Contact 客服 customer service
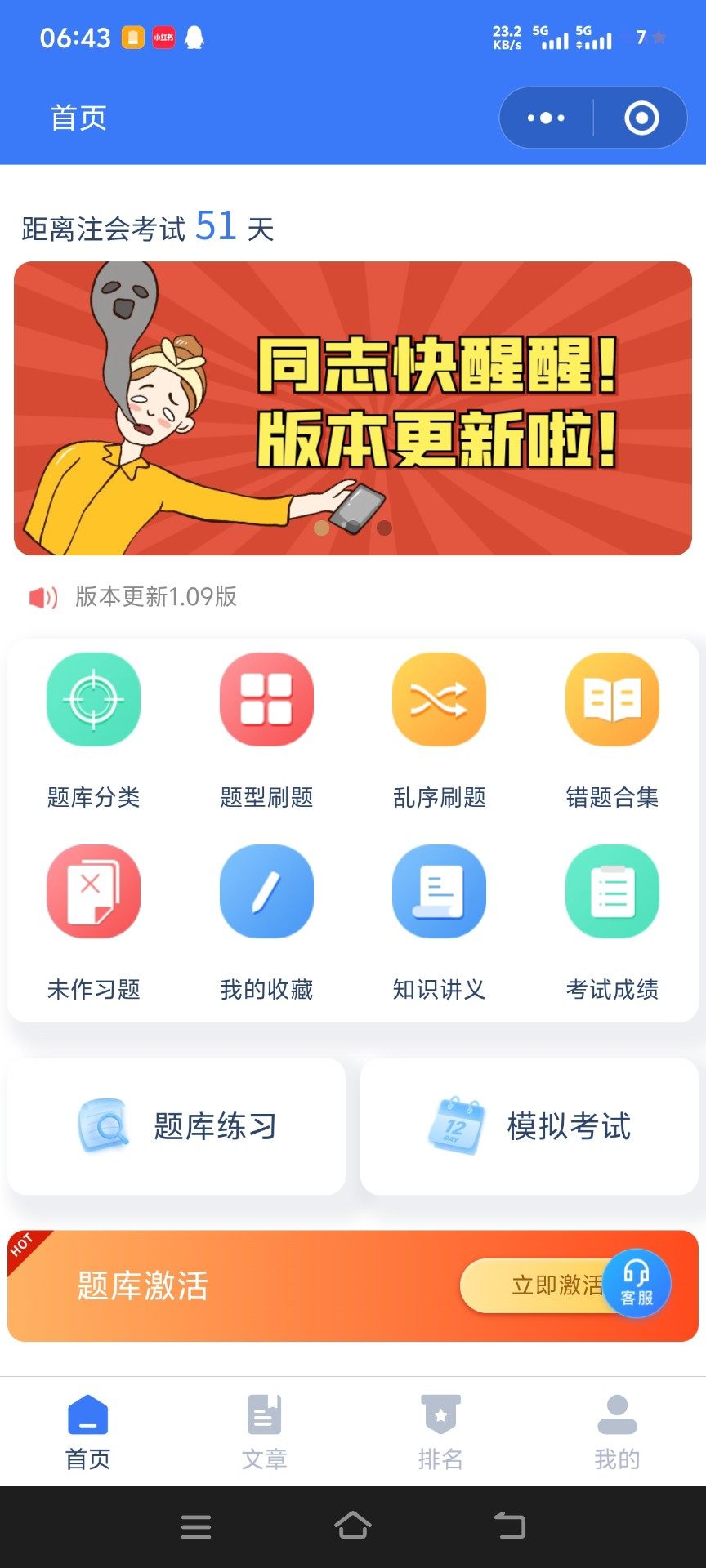Viewport: 706px width, 1568px height. click(x=637, y=1282)
